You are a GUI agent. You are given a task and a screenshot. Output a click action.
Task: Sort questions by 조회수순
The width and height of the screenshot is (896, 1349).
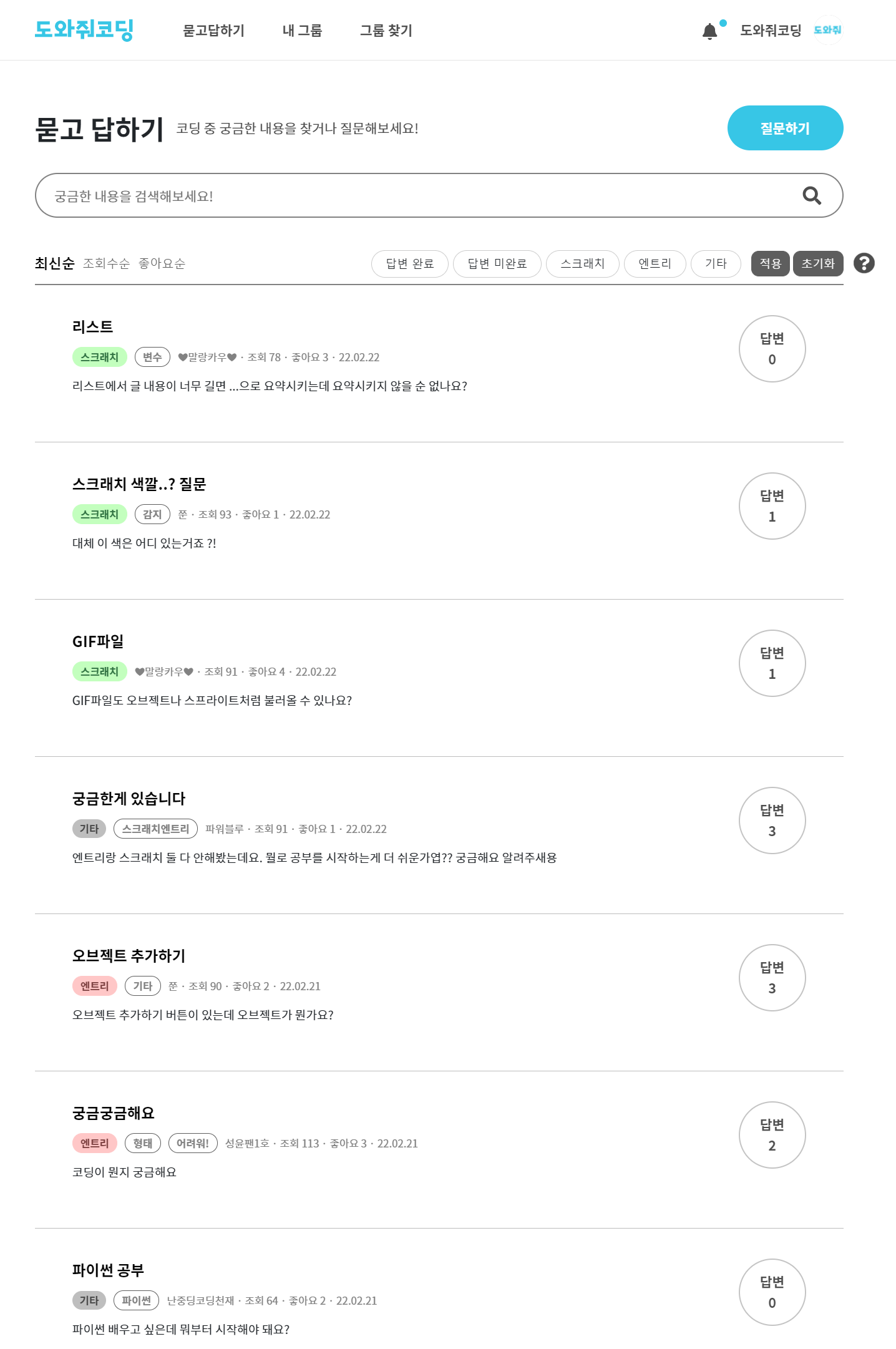[106, 263]
